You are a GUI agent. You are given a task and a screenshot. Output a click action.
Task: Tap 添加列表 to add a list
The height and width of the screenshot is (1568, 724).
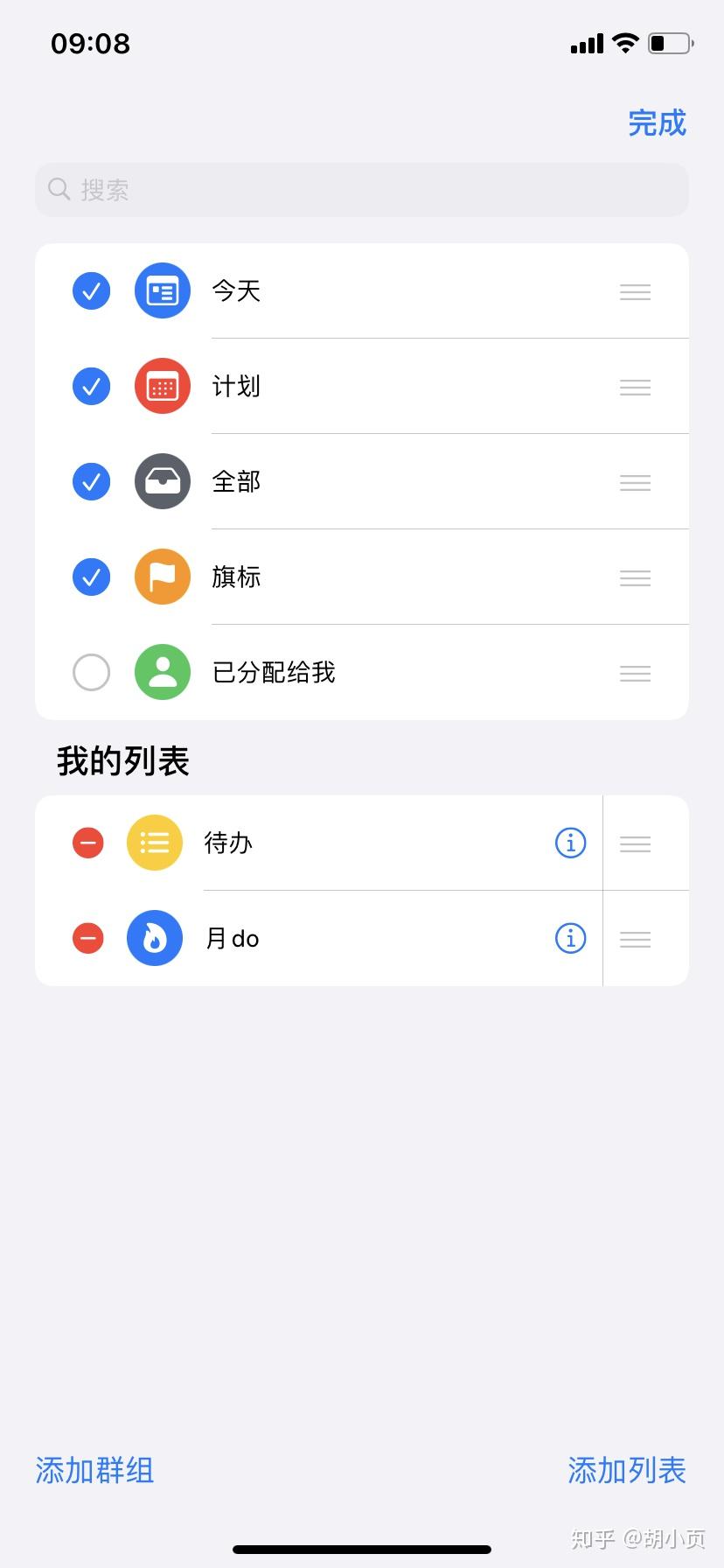[626, 1470]
